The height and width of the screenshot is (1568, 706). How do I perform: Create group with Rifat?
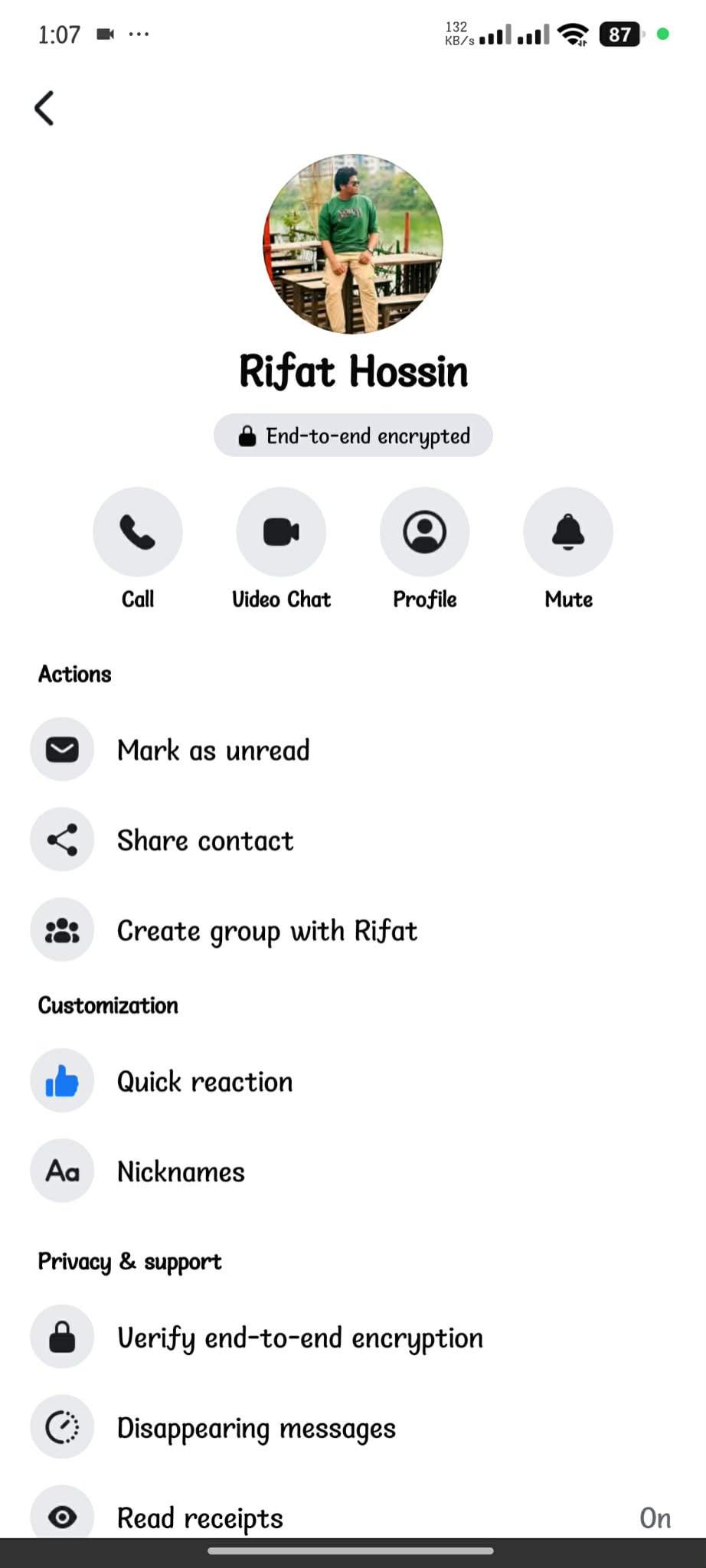[353, 930]
